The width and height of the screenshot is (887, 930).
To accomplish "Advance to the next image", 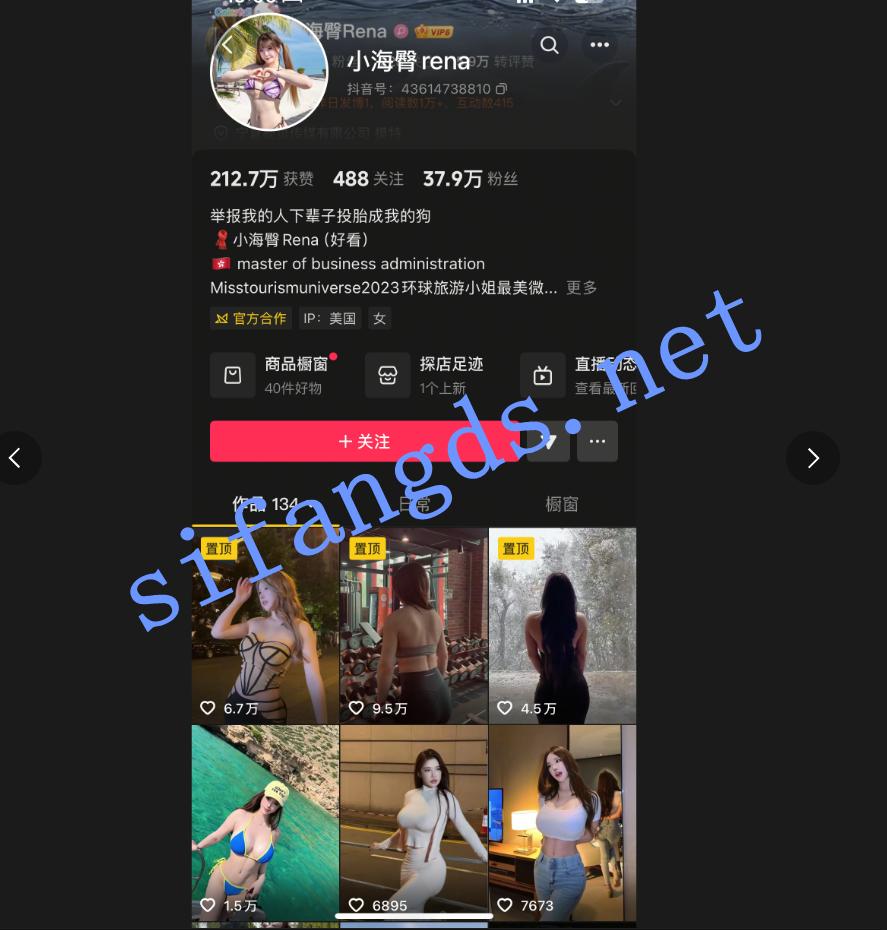I will (x=812, y=458).
